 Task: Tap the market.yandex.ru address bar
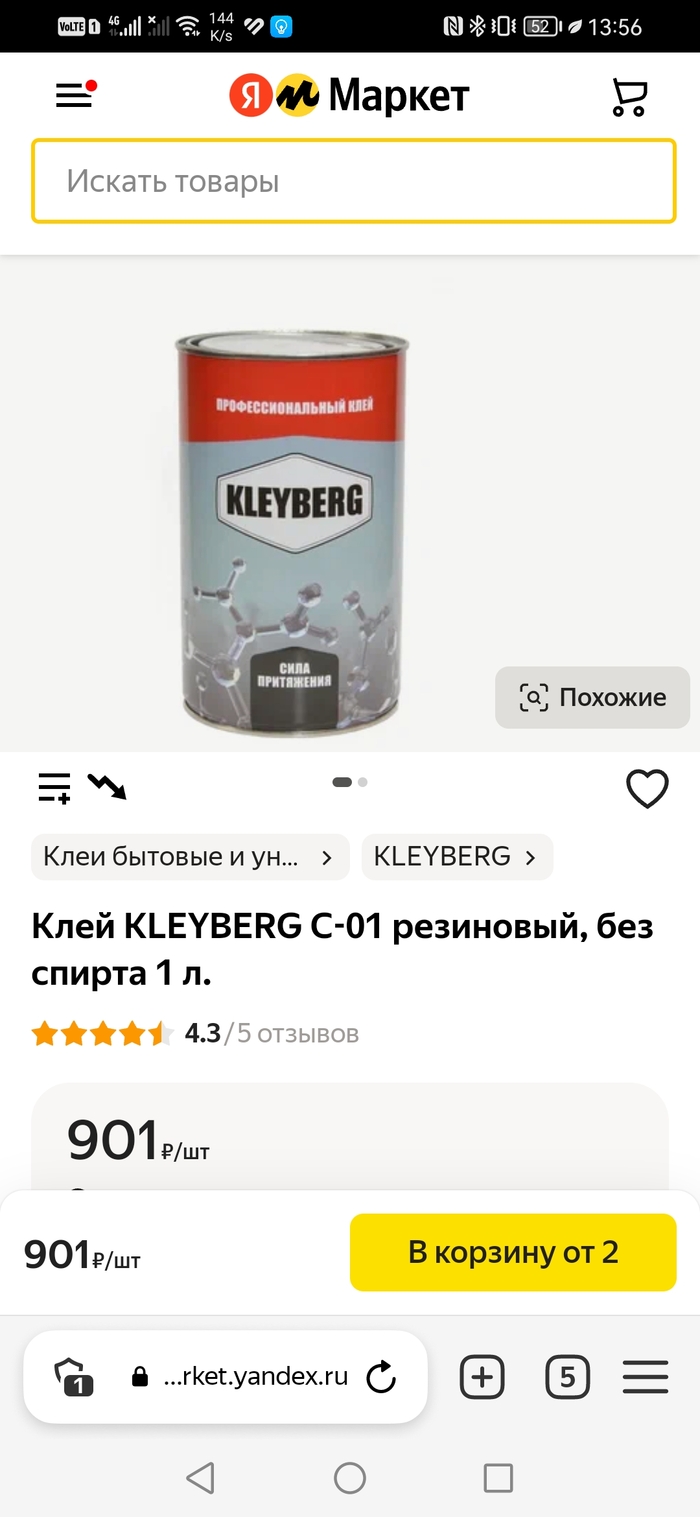255,1377
